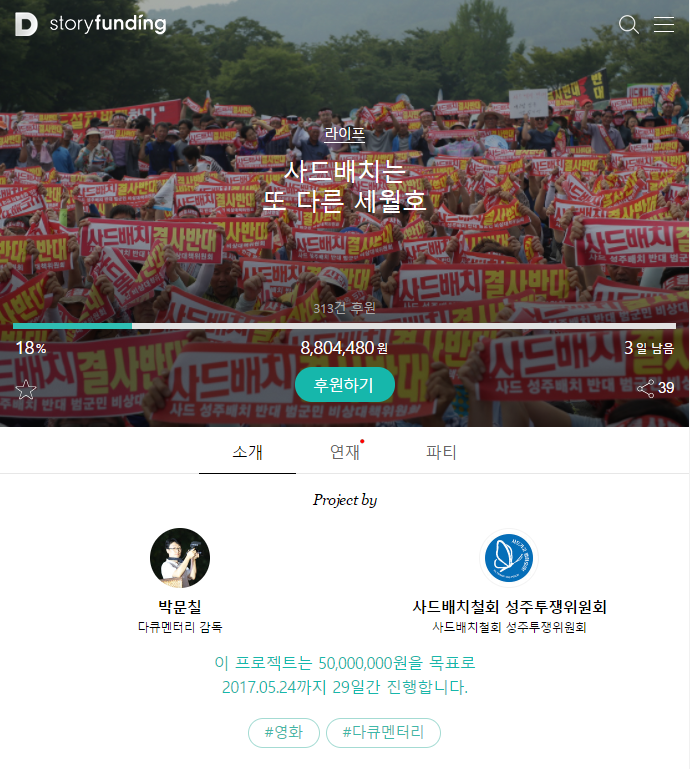Switch to the 소개 tab
The image size is (690, 769).
click(x=247, y=452)
